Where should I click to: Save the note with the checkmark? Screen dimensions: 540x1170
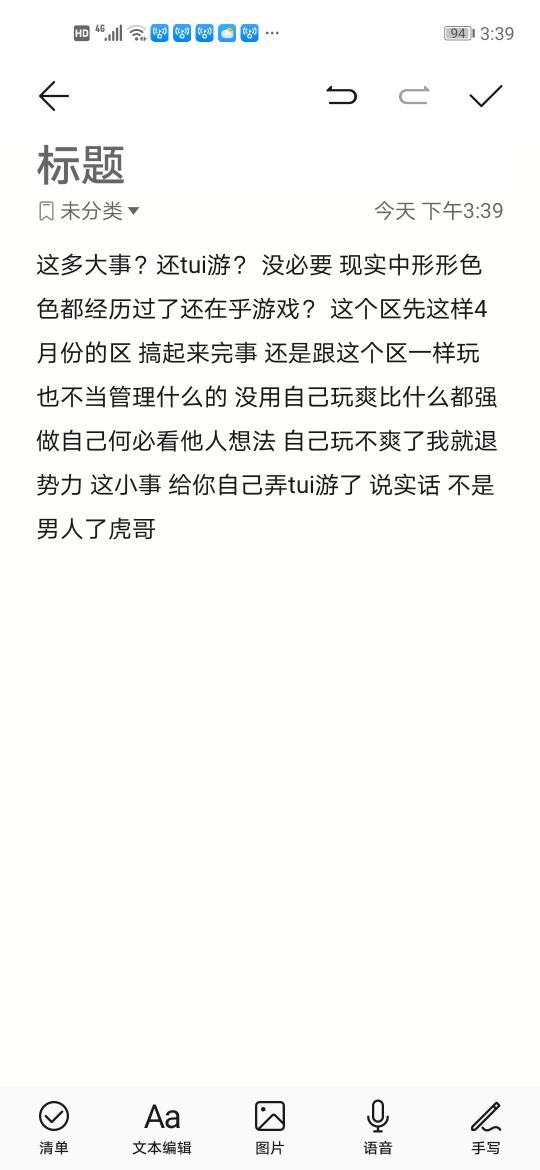click(486, 96)
